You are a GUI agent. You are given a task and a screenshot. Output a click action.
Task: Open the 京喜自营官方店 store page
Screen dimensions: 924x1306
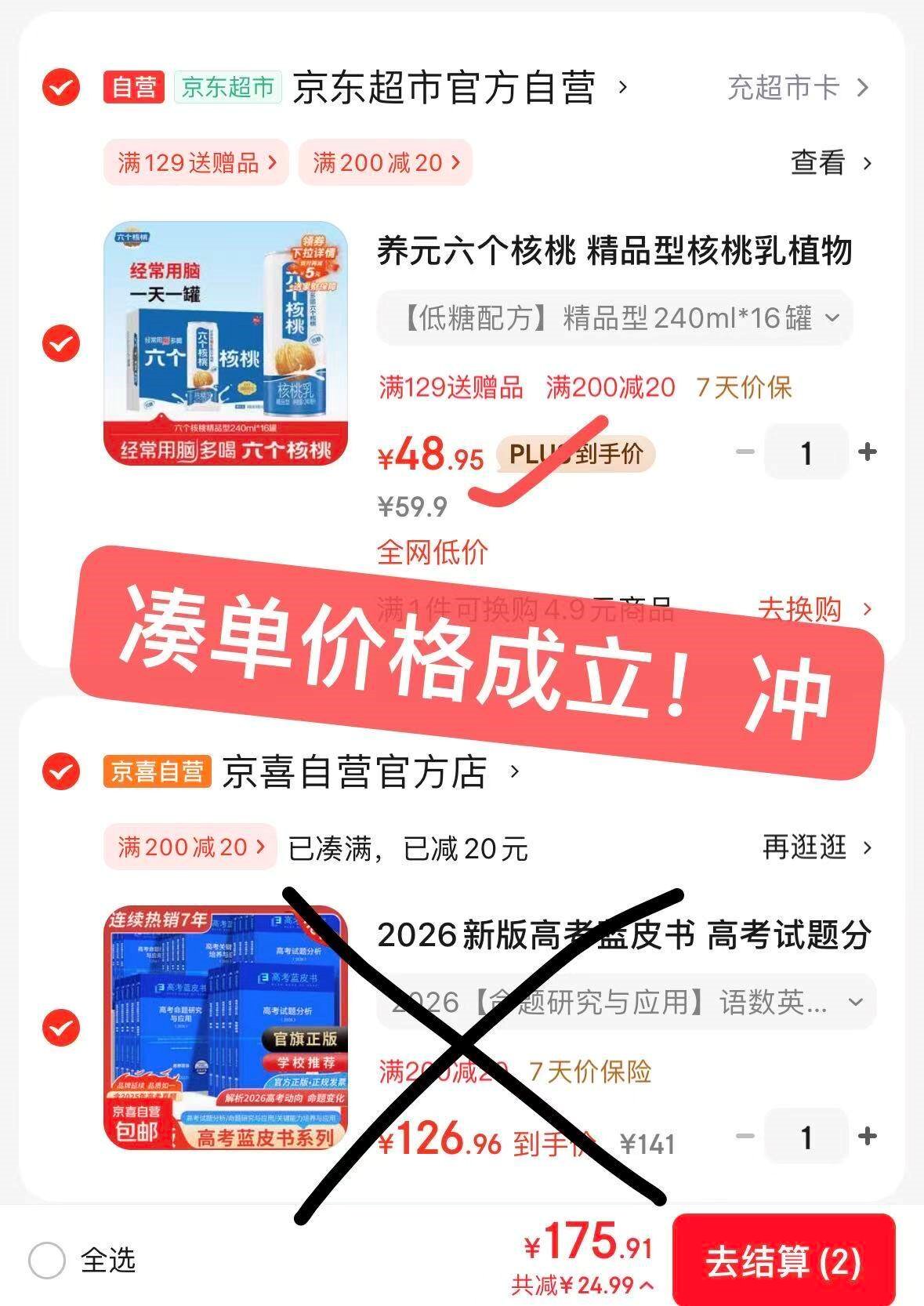point(371,771)
